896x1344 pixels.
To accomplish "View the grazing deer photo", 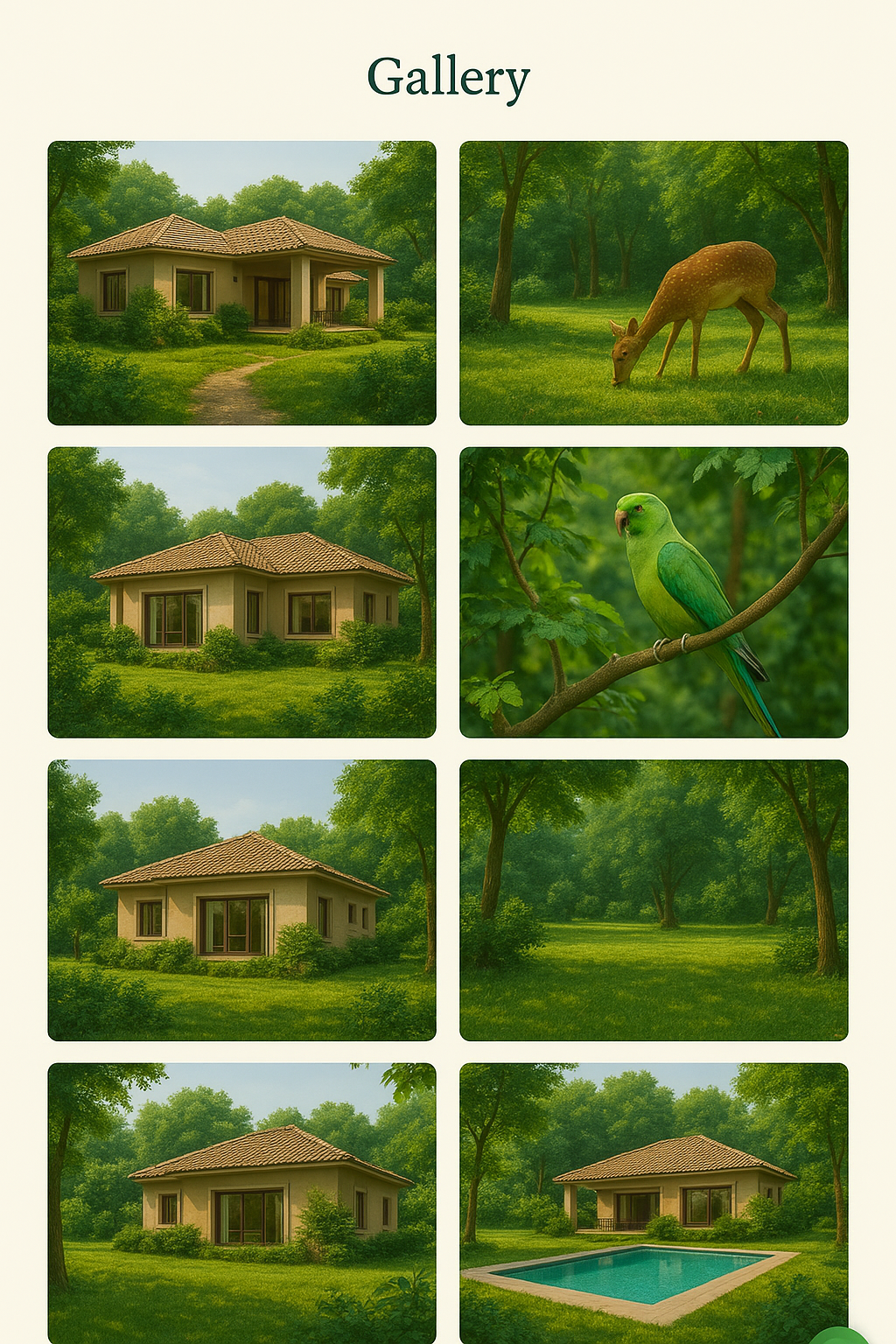I will [654, 283].
